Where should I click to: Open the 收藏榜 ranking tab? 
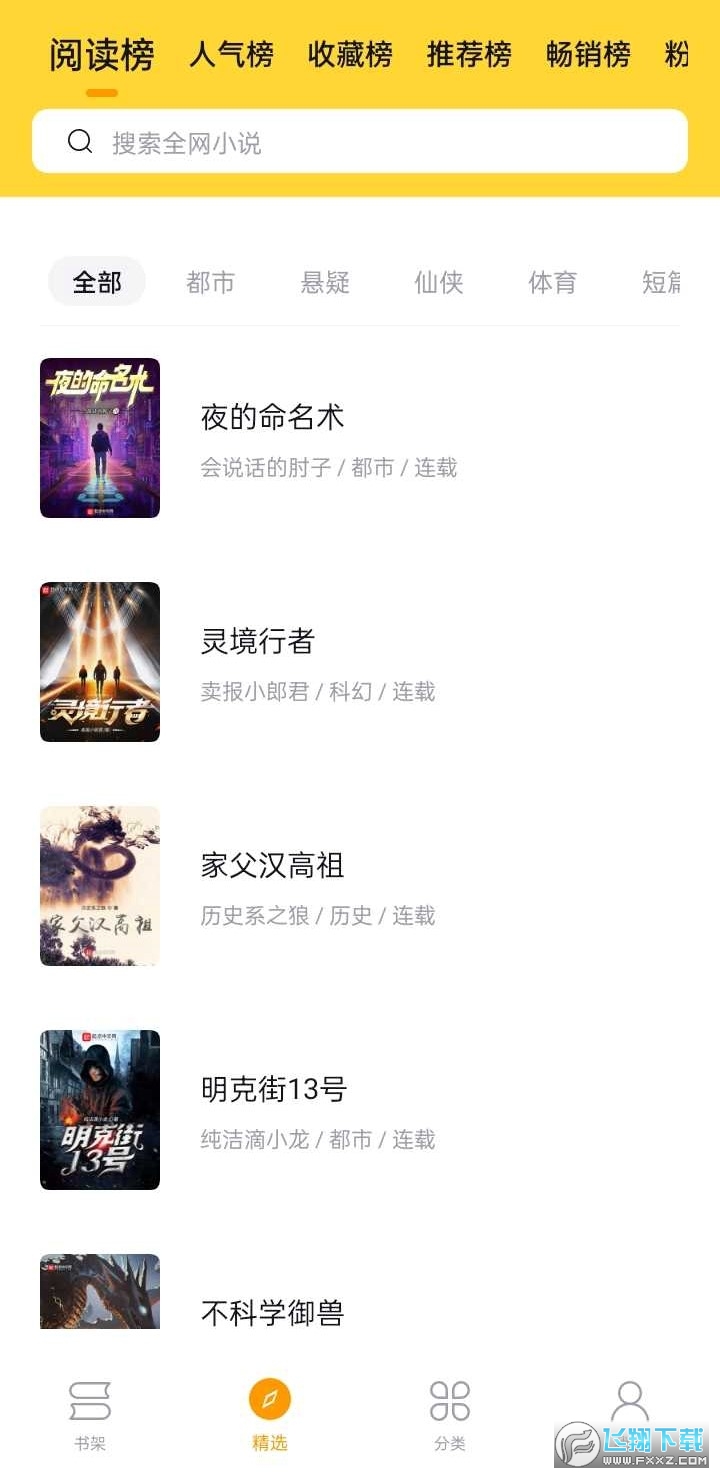[x=351, y=55]
